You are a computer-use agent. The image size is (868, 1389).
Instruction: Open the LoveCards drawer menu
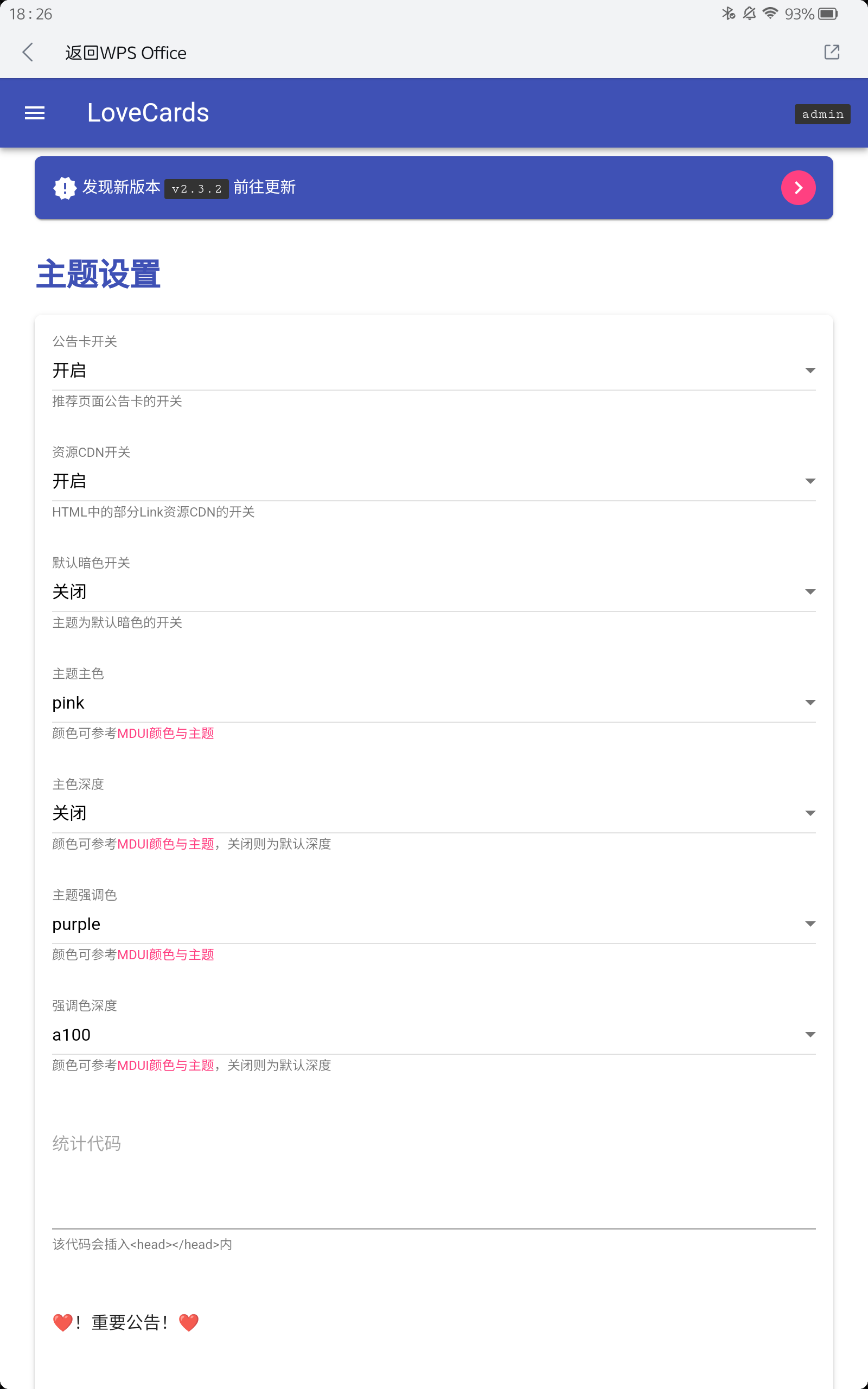(x=34, y=113)
